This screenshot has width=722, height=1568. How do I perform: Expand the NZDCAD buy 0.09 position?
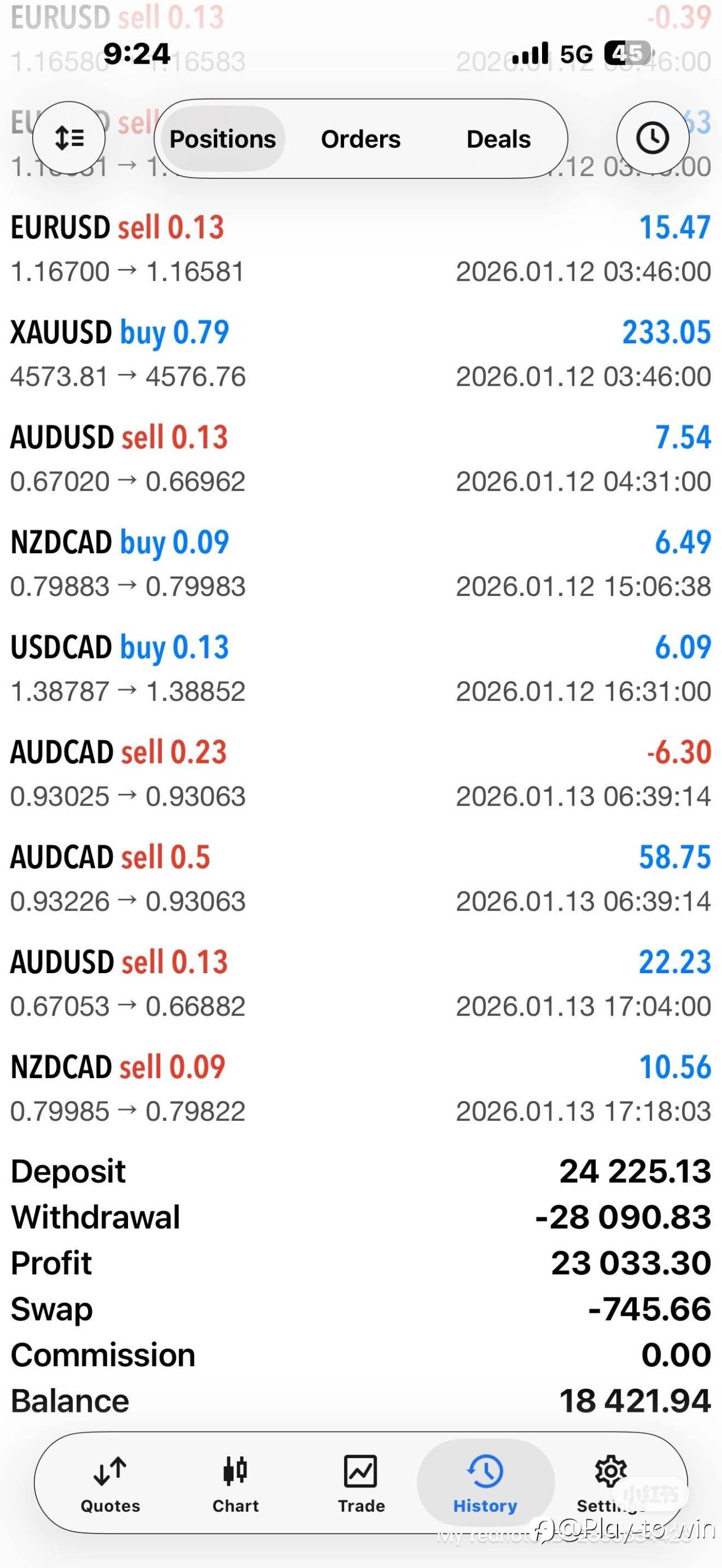point(361,564)
